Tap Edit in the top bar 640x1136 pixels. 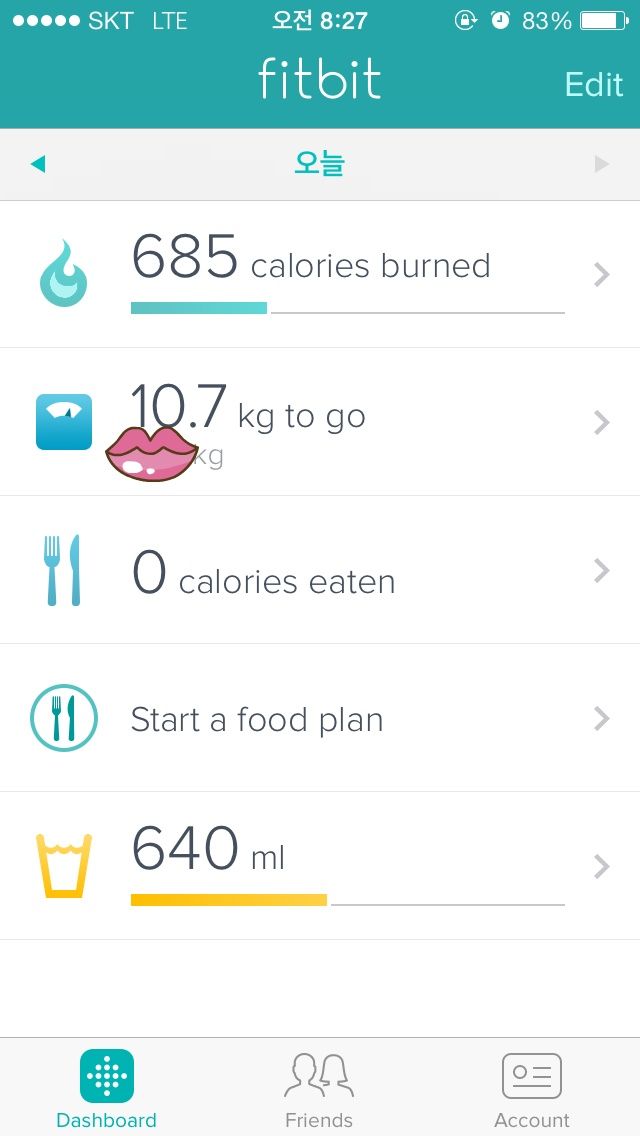pos(594,85)
